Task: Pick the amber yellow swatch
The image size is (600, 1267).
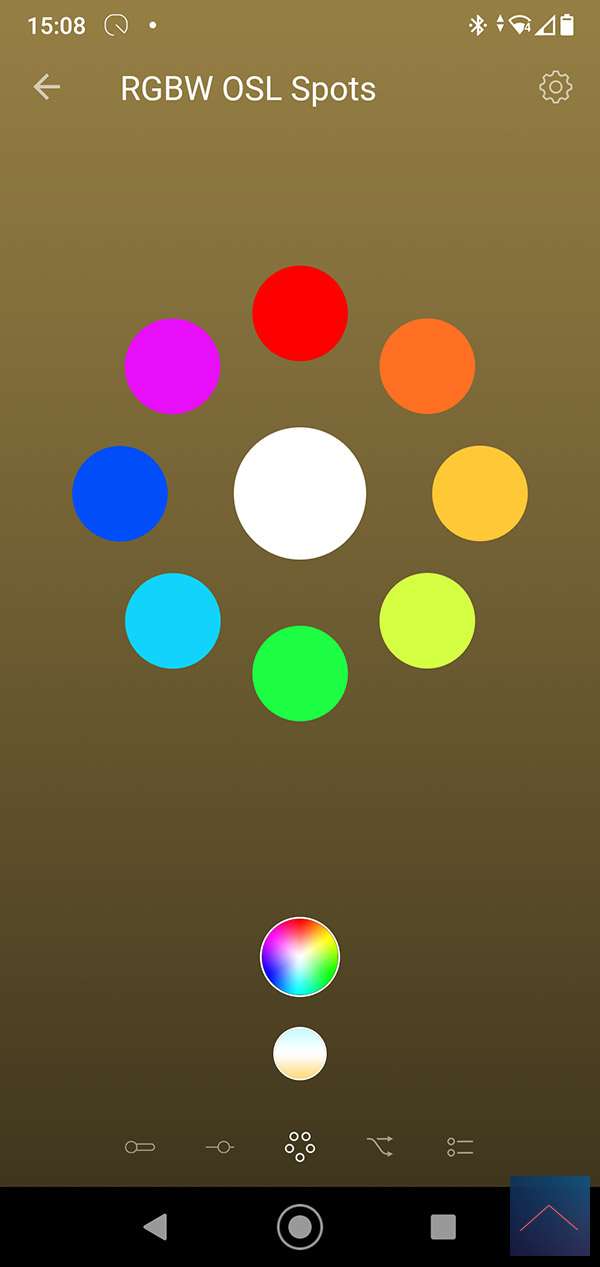Action: (480, 493)
